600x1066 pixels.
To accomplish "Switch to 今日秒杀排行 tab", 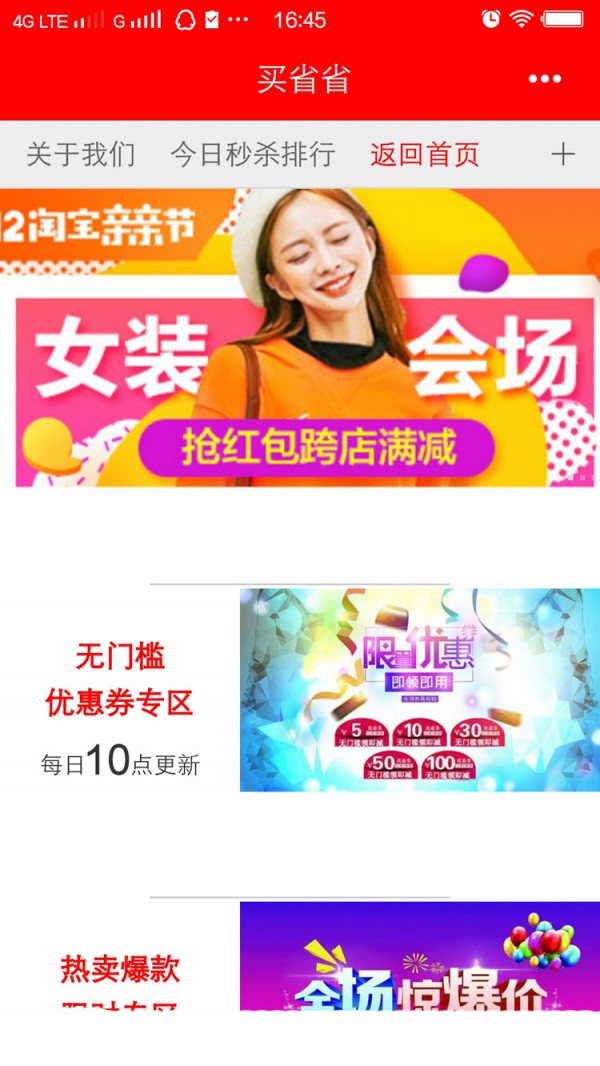I will 252,154.
